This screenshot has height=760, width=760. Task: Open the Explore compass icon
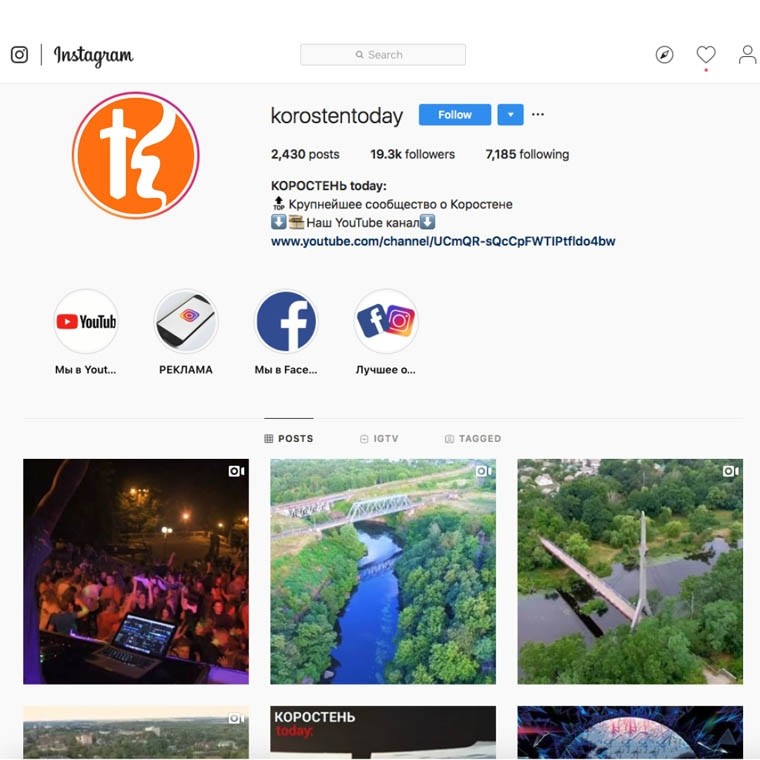click(664, 55)
